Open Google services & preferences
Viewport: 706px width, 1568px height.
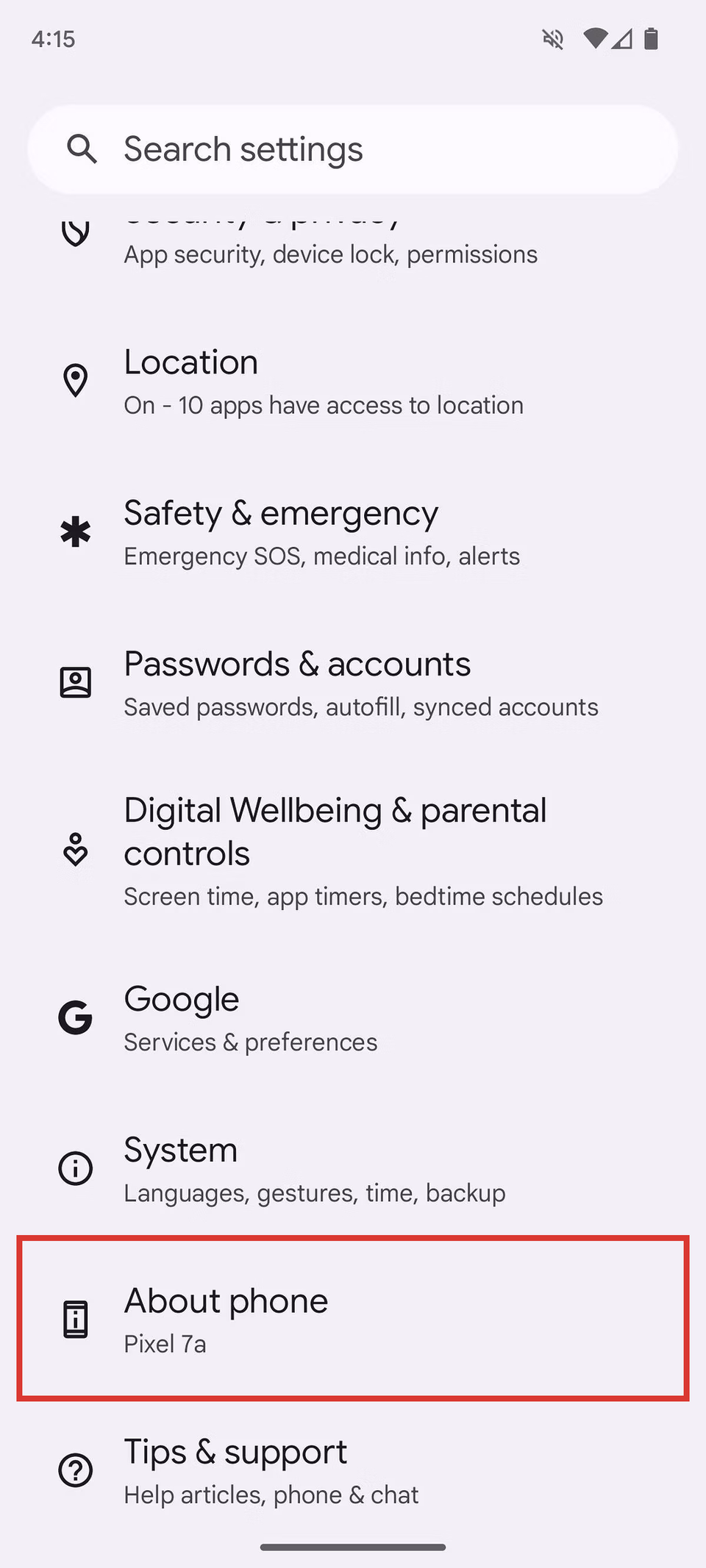tap(250, 1019)
